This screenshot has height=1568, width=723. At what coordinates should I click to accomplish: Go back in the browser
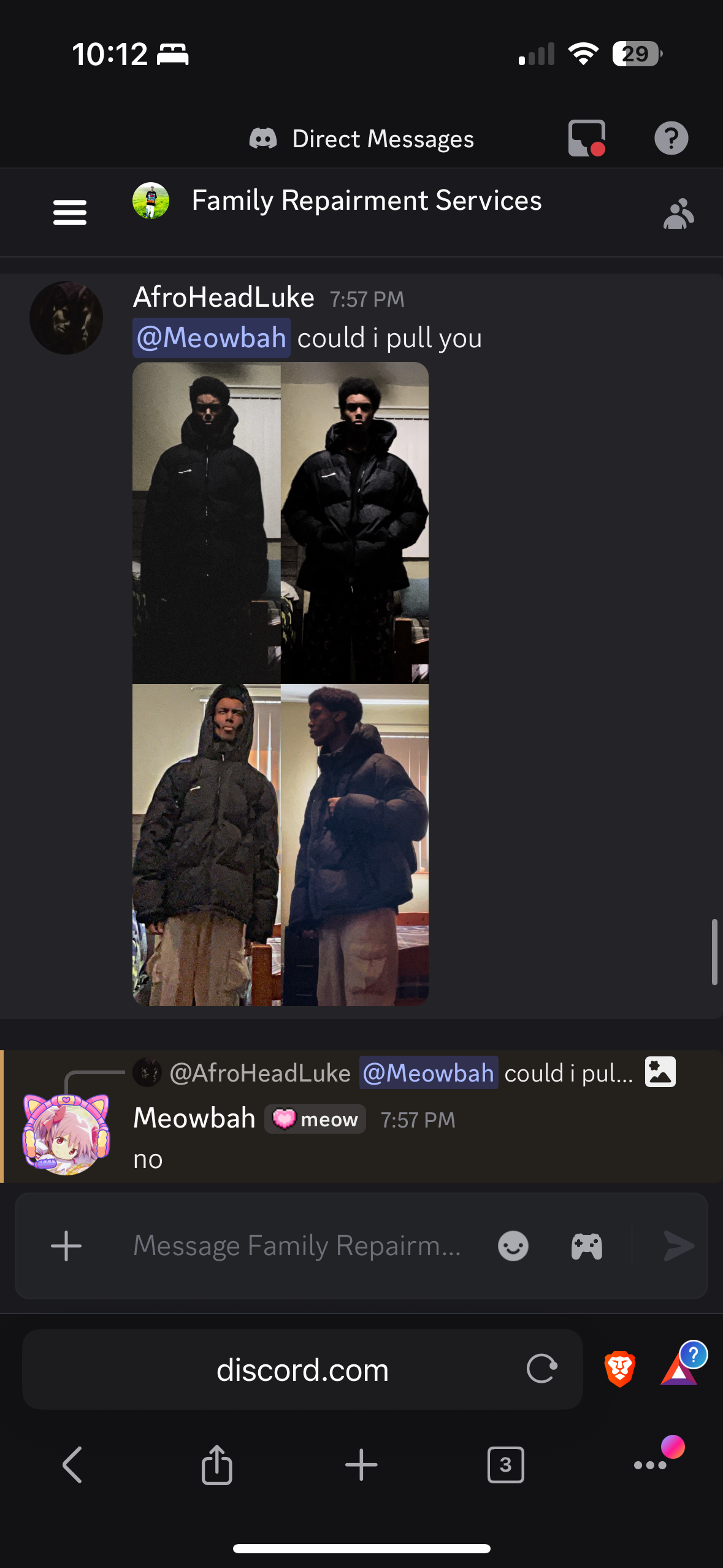[x=72, y=1465]
